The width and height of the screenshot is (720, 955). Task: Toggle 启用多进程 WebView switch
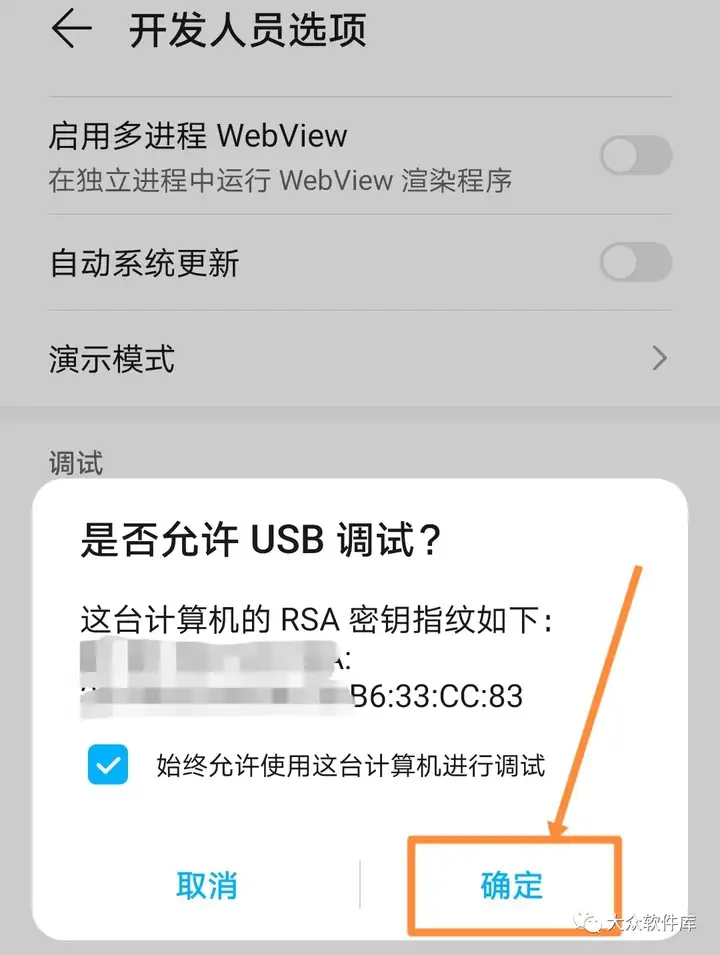(635, 156)
